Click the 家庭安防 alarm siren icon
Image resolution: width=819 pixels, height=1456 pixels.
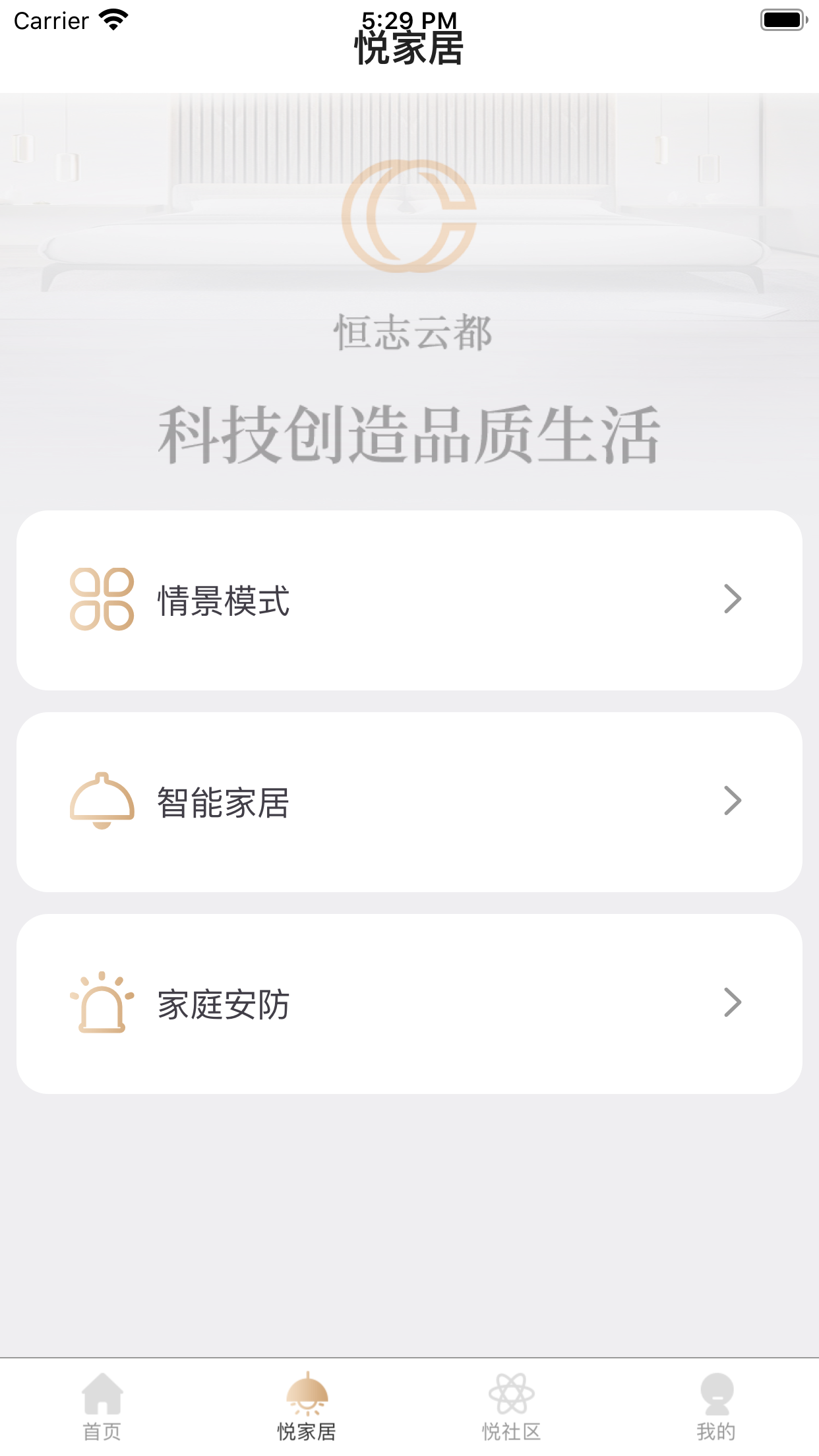point(101,1003)
